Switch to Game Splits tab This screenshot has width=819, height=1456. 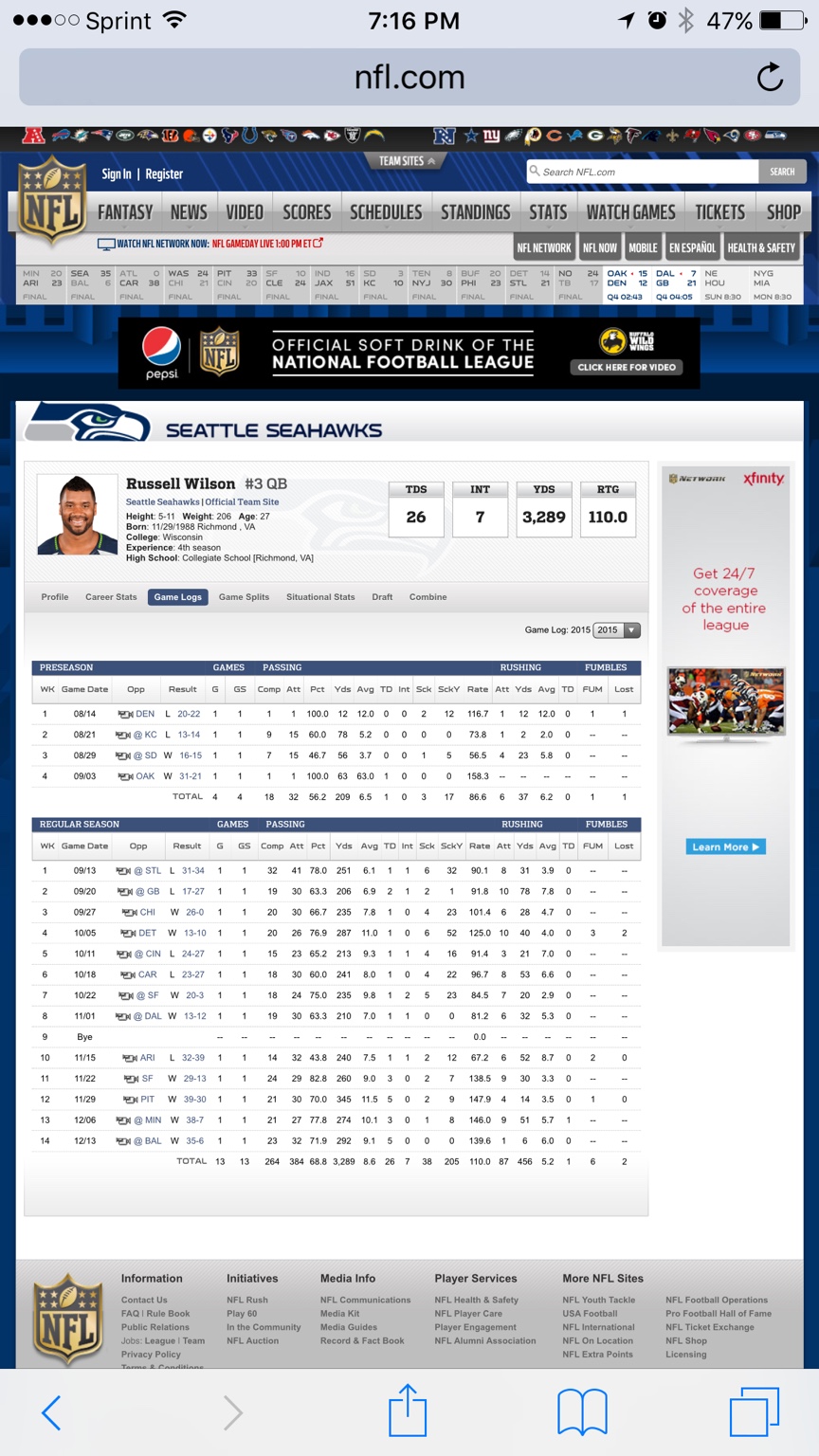pyautogui.click(x=244, y=597)
